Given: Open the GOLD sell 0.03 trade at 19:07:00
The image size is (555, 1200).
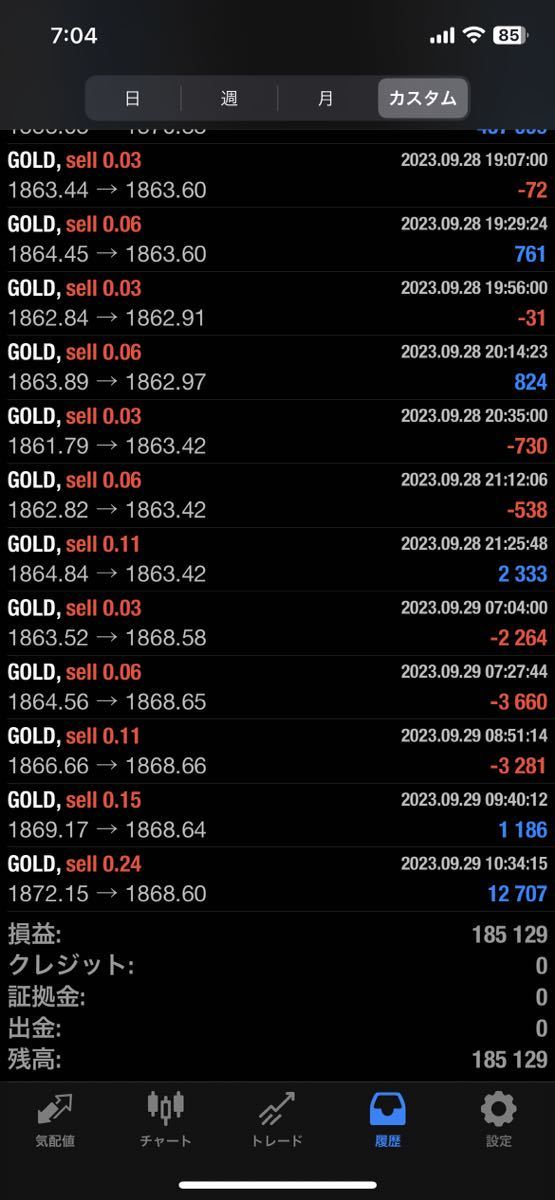Looking at the screenshot, I should (277, 175).
